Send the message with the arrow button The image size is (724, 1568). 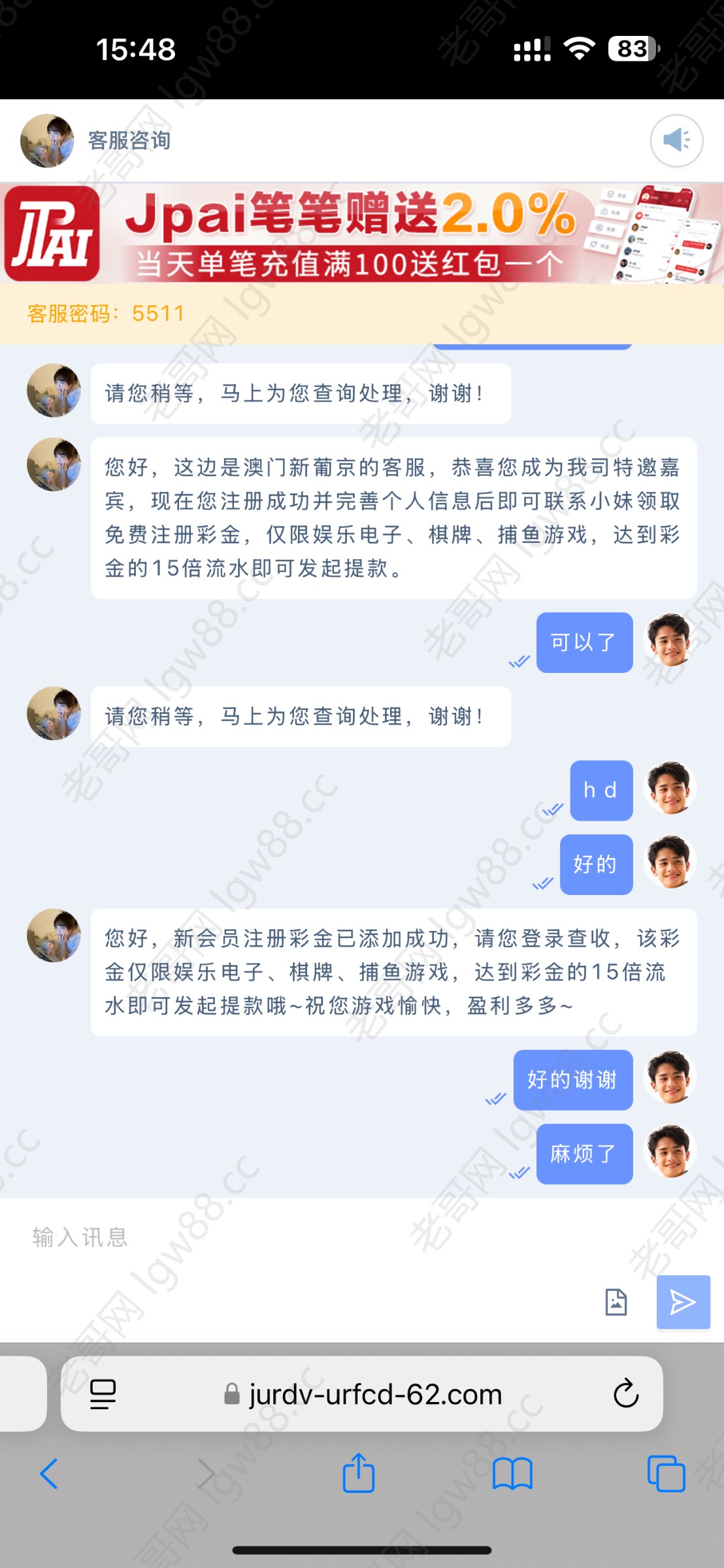tap(683, 1301)
